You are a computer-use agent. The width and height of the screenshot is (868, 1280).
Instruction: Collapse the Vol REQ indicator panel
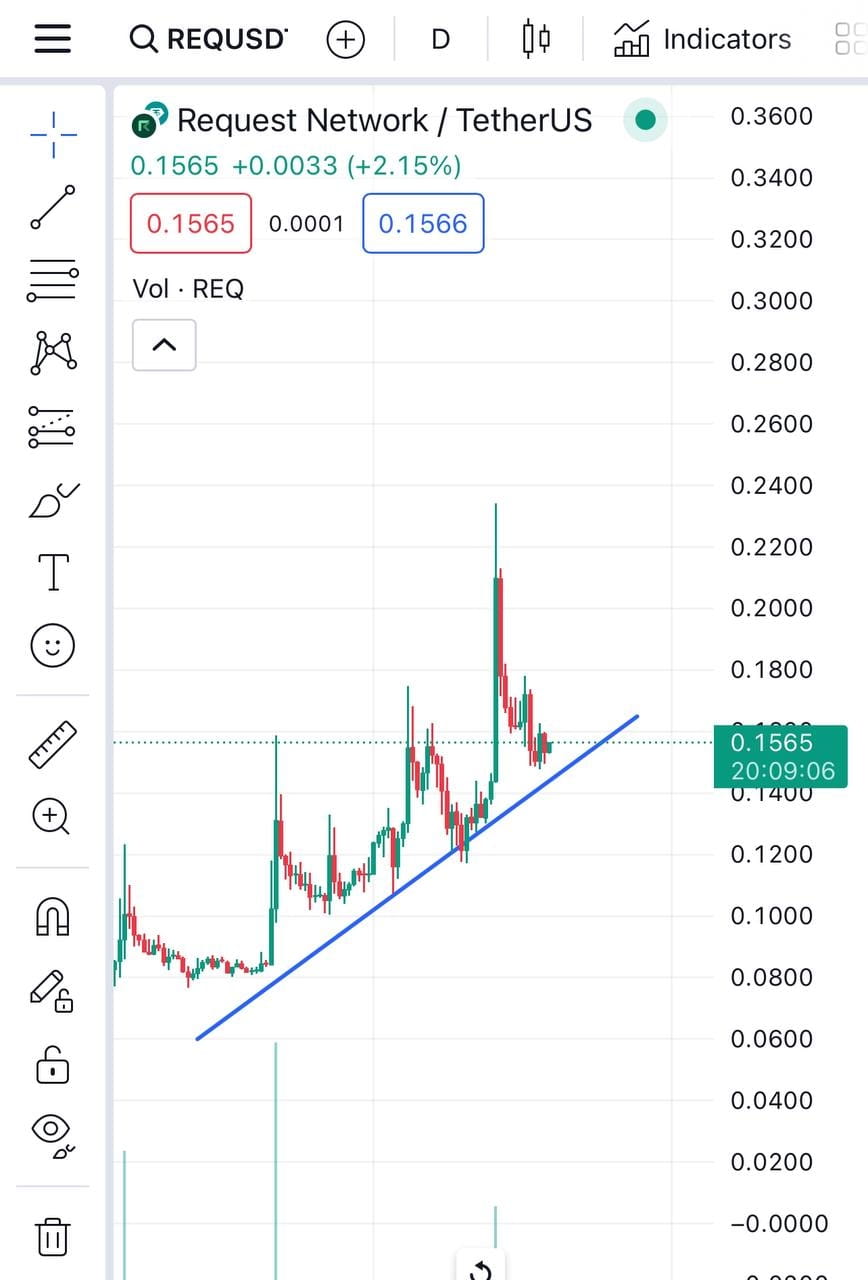point(163,344)
